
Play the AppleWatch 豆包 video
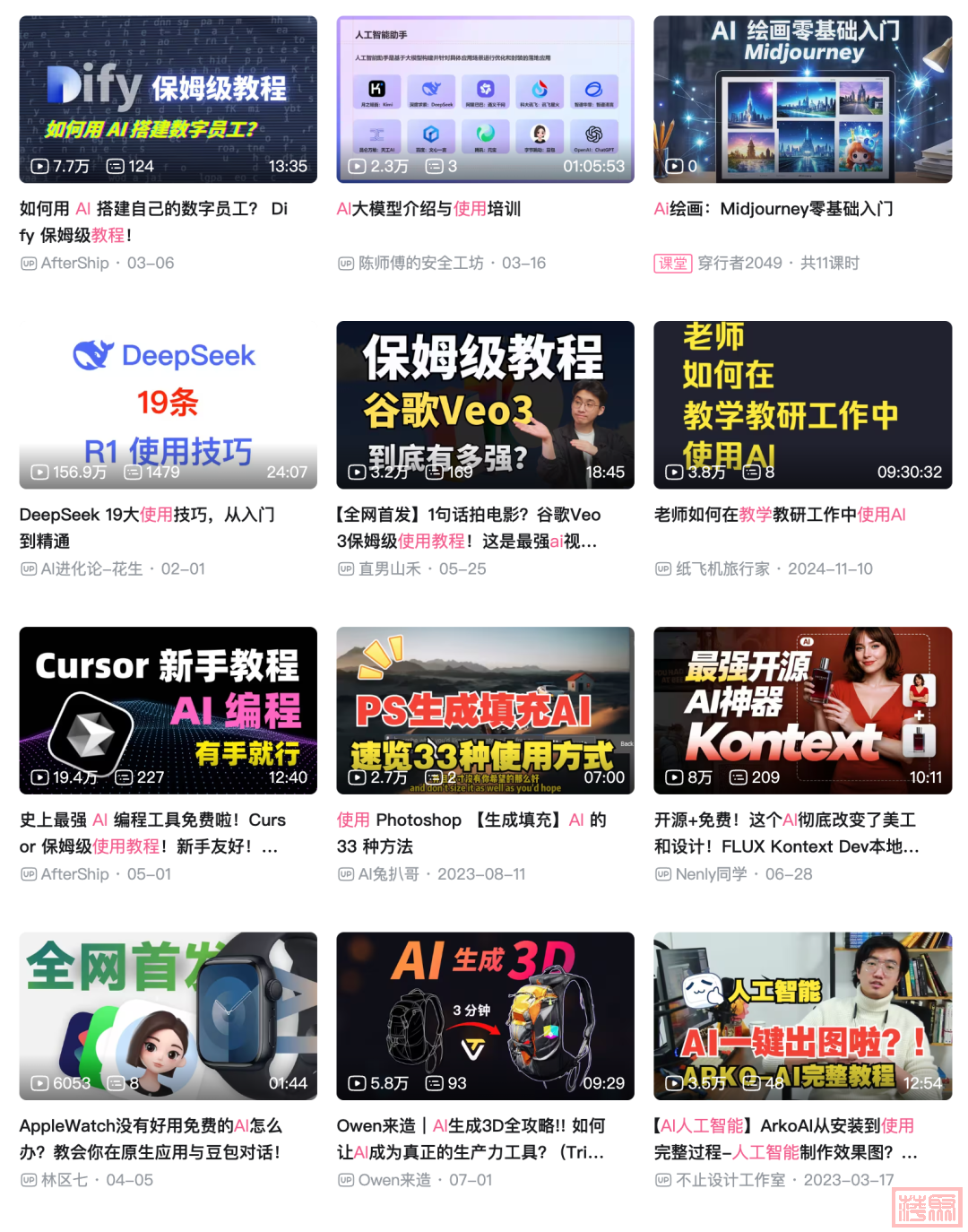(x=168, y=1016)
